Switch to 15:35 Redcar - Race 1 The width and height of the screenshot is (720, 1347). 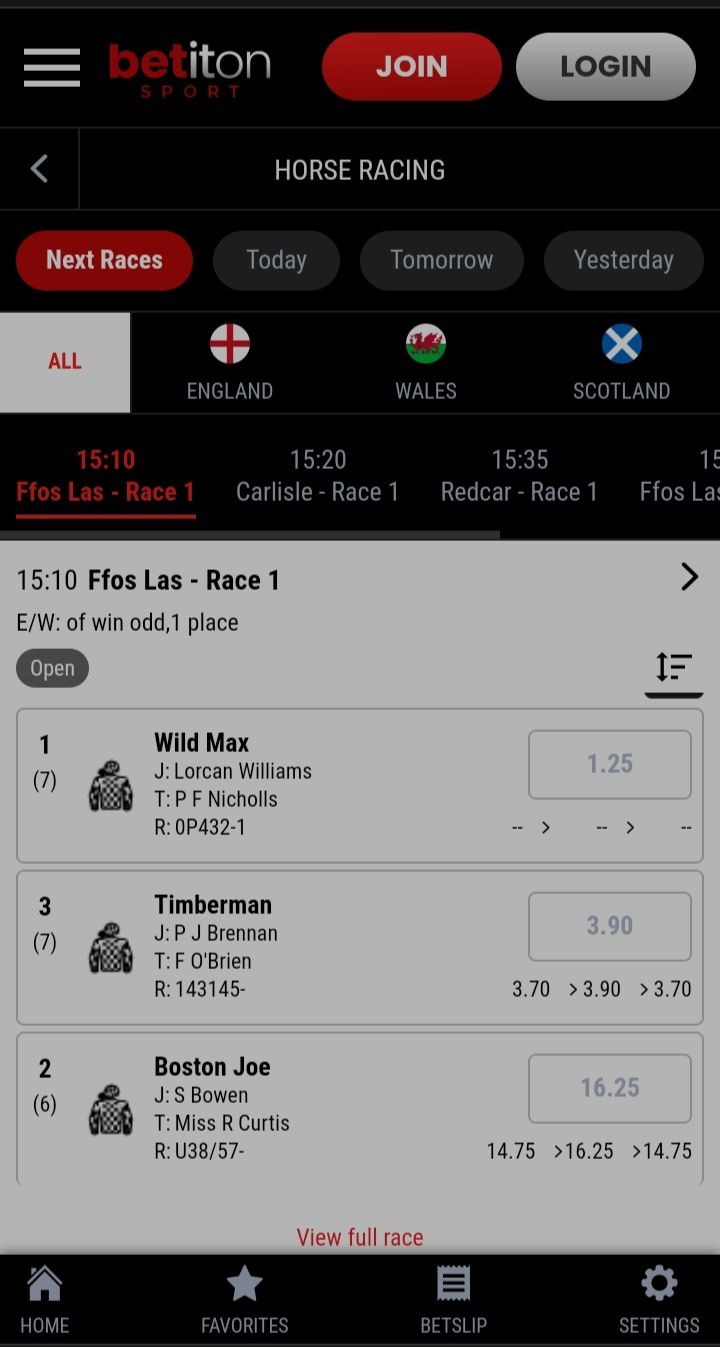pyautogui.click(x=519, y=476)
